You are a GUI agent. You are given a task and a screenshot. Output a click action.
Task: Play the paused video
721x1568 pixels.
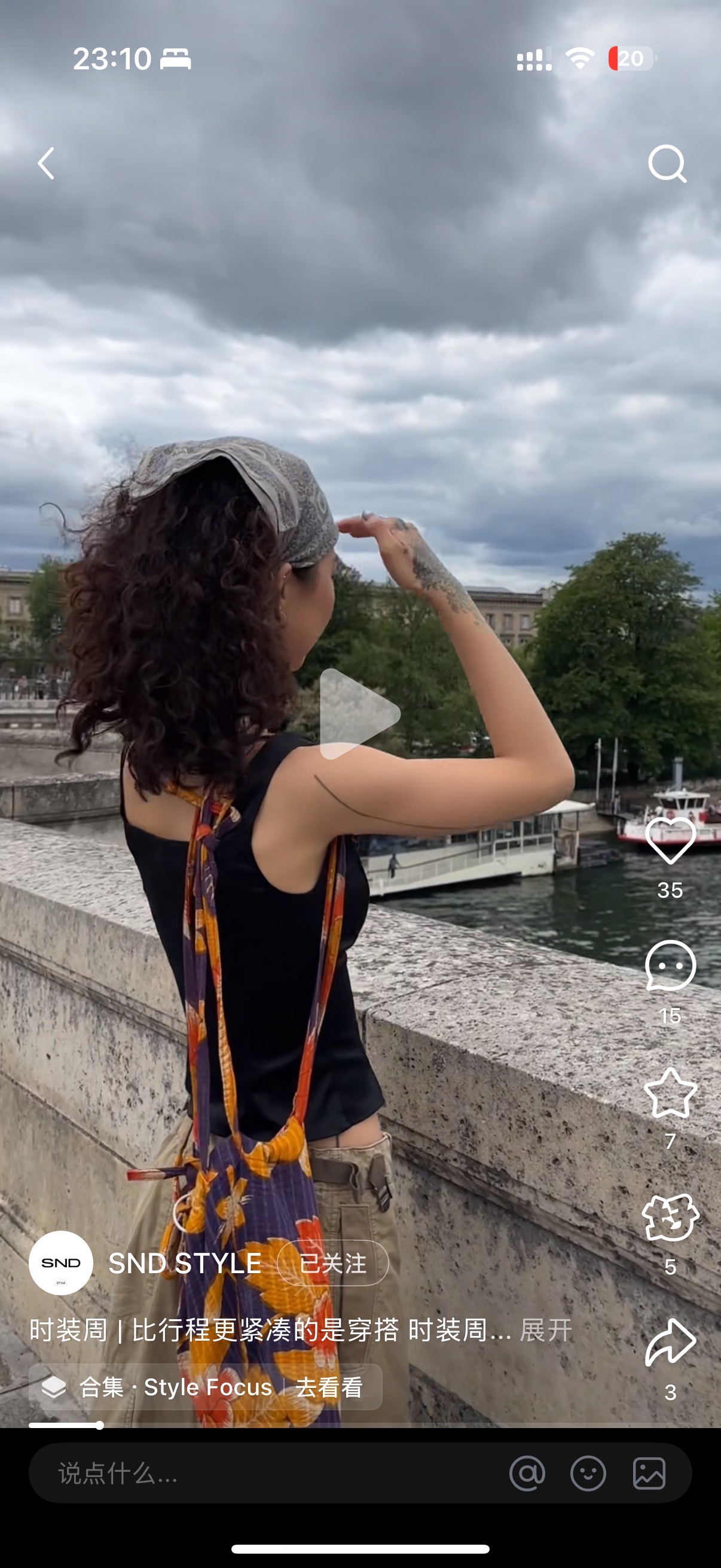coord(359,713)
